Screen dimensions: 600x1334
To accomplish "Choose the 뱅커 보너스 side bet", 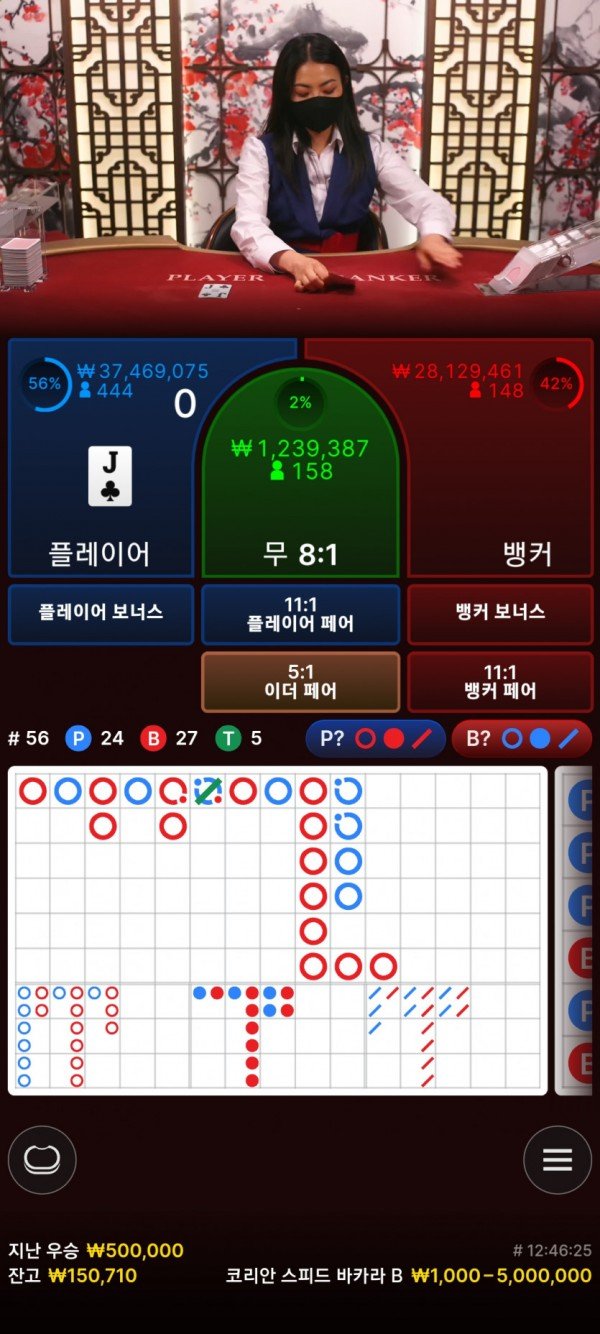I will click(500, 613).
